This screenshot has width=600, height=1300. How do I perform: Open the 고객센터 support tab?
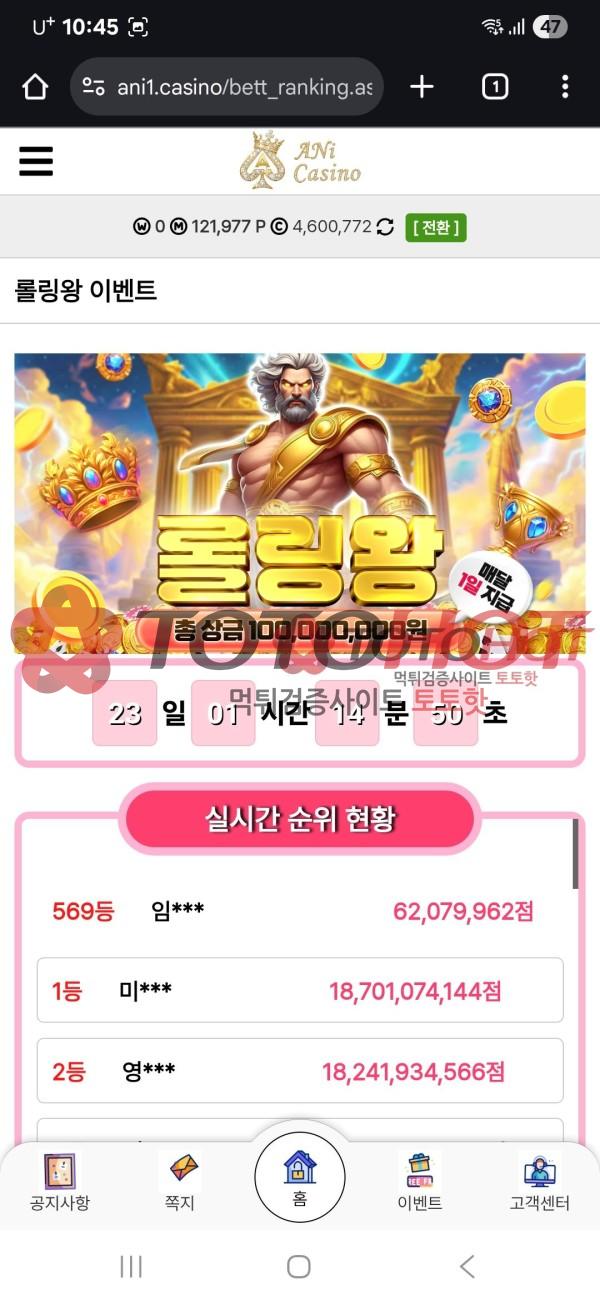click(539, 1182)
